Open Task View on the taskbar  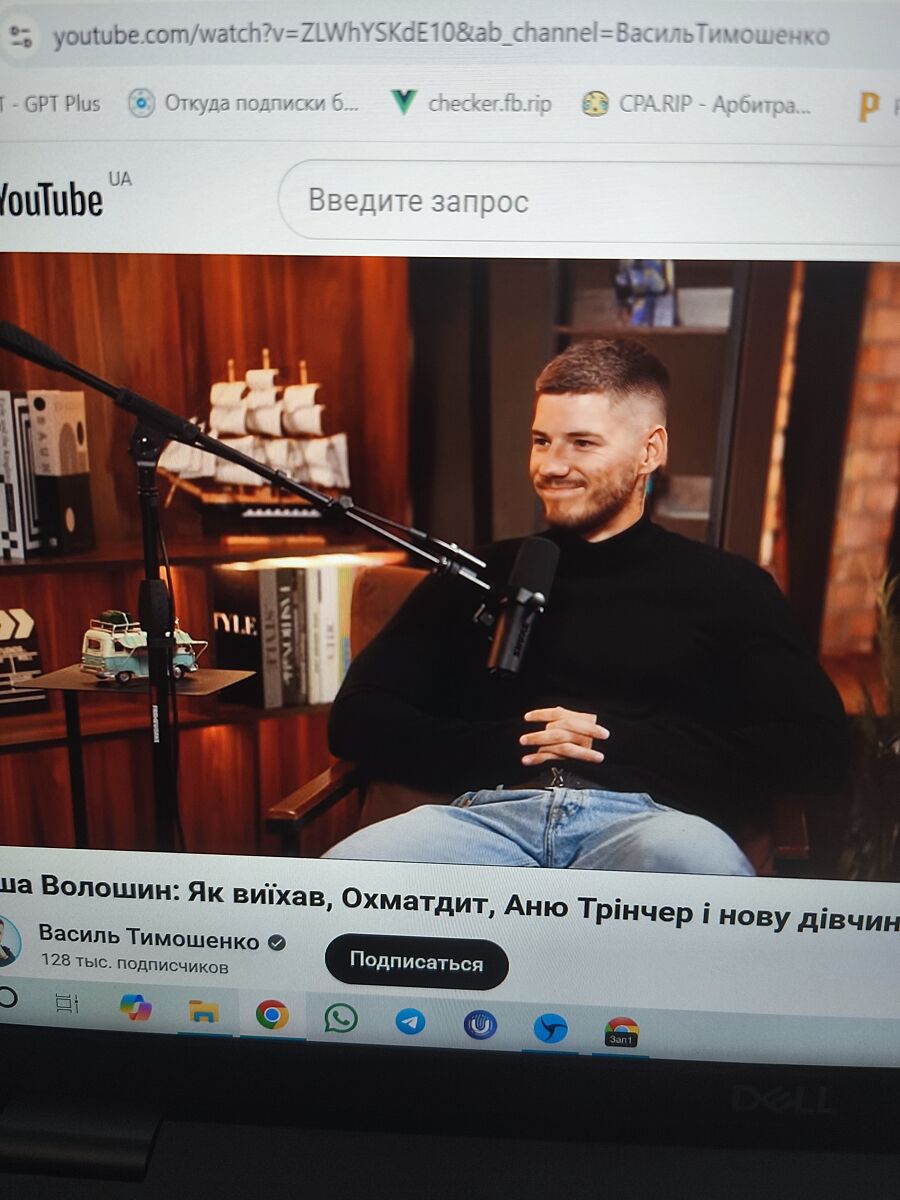(x=66, y=1002)
